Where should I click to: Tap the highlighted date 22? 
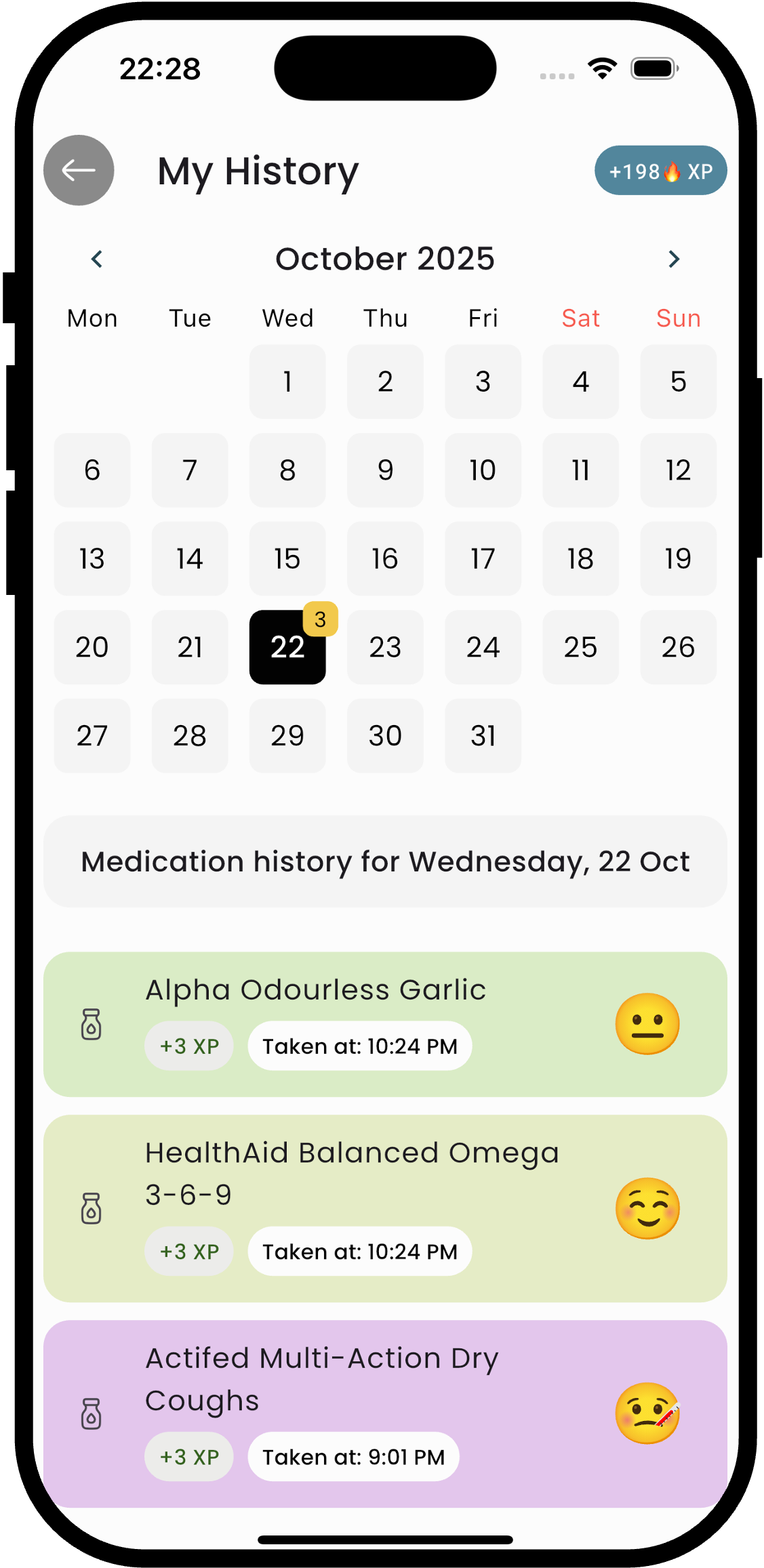coord(287,647)
